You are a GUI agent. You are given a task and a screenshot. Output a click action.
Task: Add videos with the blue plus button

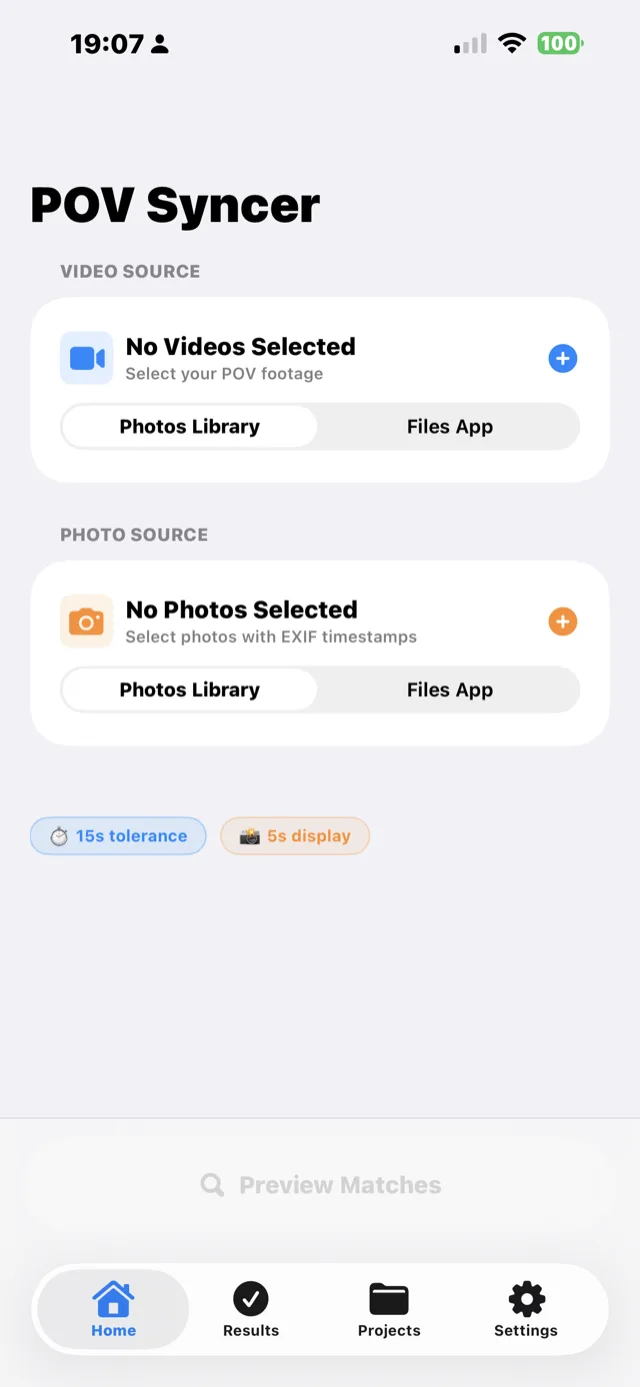pyautogui.click(x=563, y=359)
